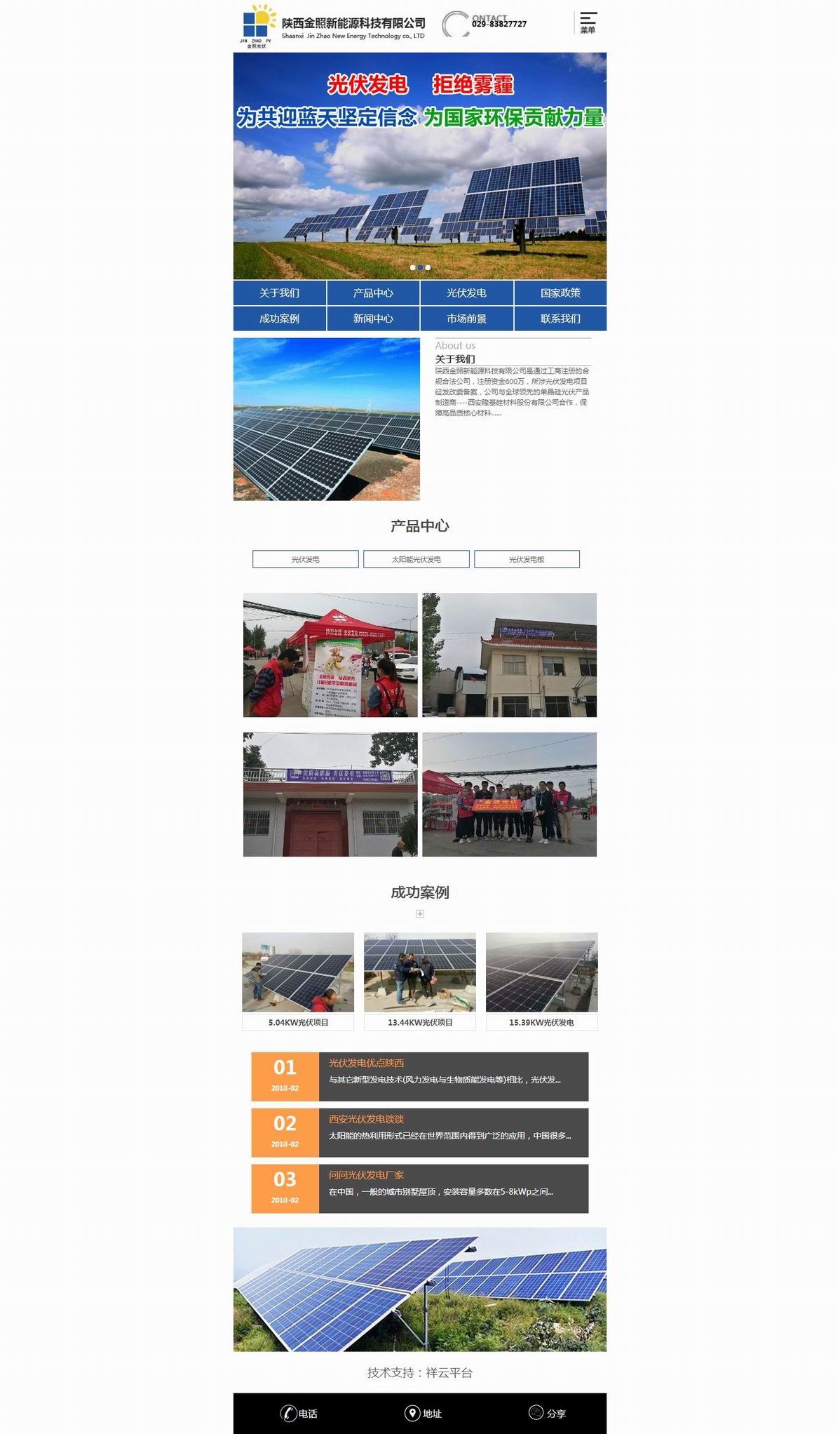Viewport: 840px width, 1434px height.
Task: Open the 关于我们 navigation item
Action: (279, 293)
